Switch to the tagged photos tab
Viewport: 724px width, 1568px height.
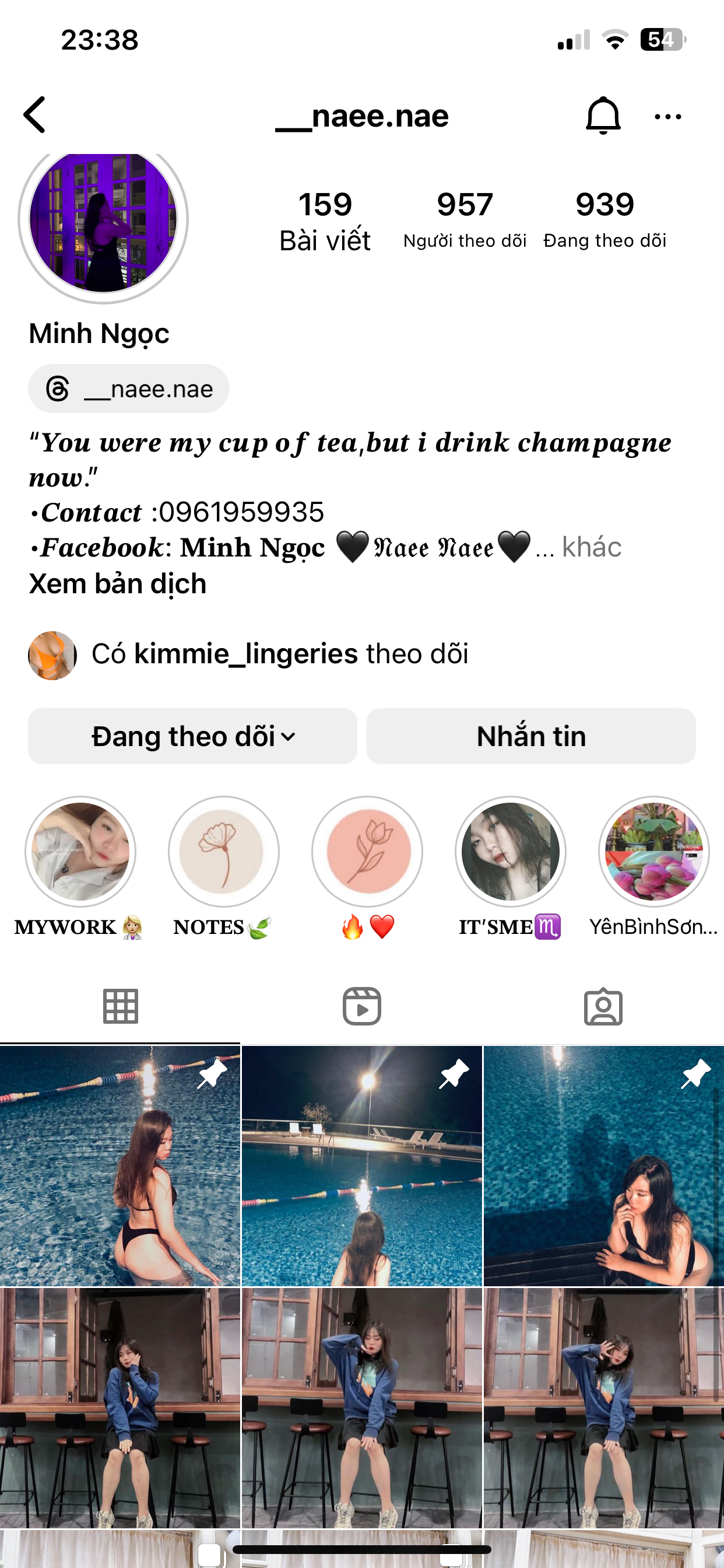coord(603,1006)
